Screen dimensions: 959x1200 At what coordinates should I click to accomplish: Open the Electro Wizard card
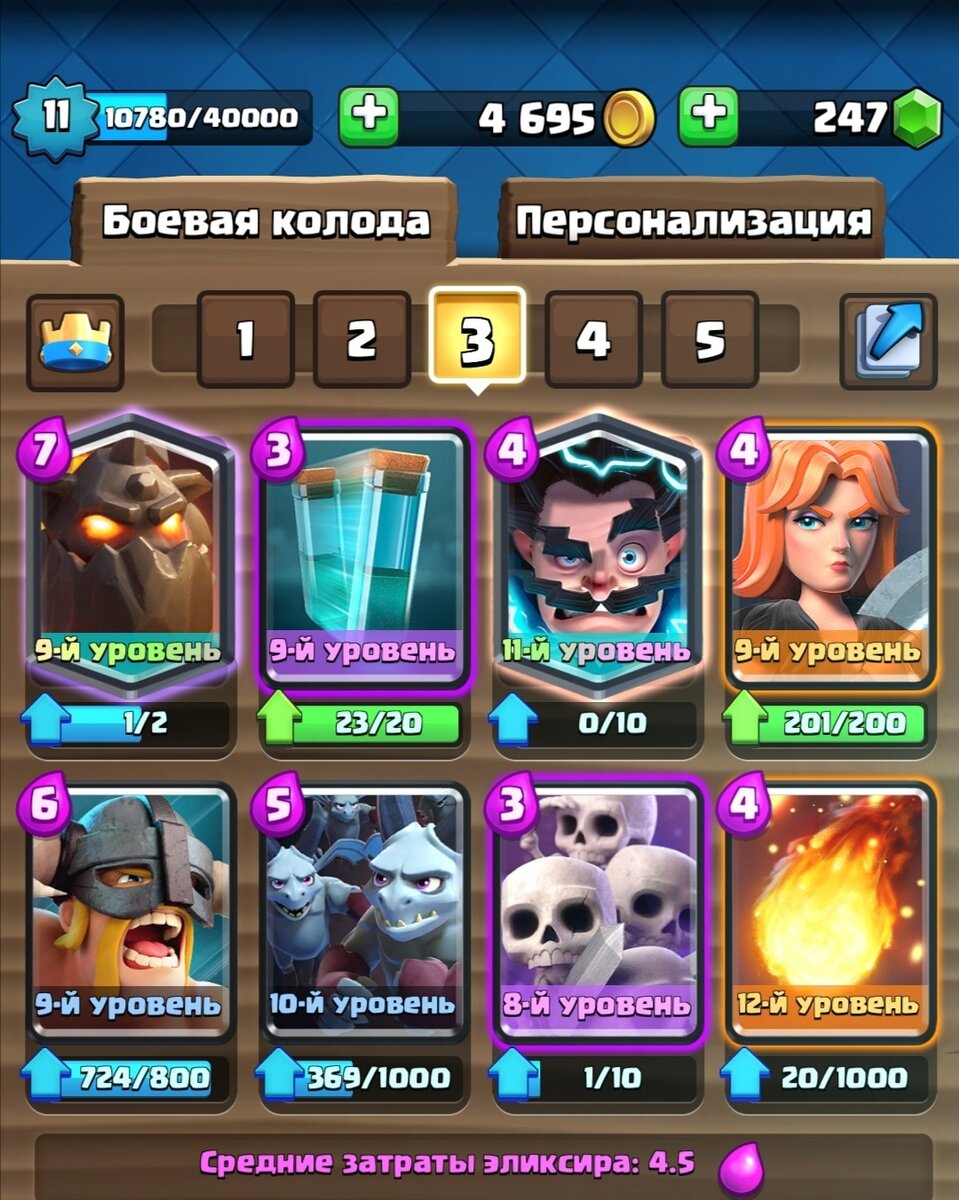pyautogui.click(x=596, y=555)
